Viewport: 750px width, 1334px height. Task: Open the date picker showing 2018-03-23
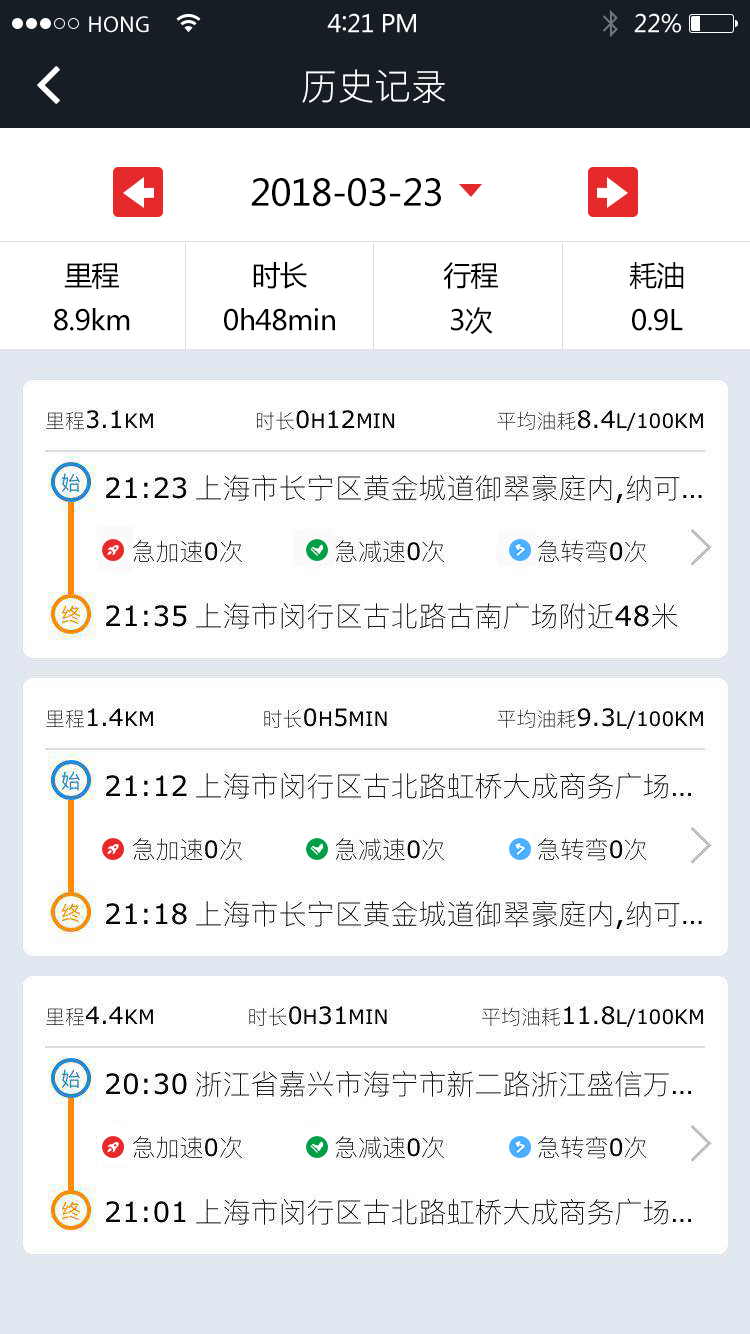(x=366, y=192)
